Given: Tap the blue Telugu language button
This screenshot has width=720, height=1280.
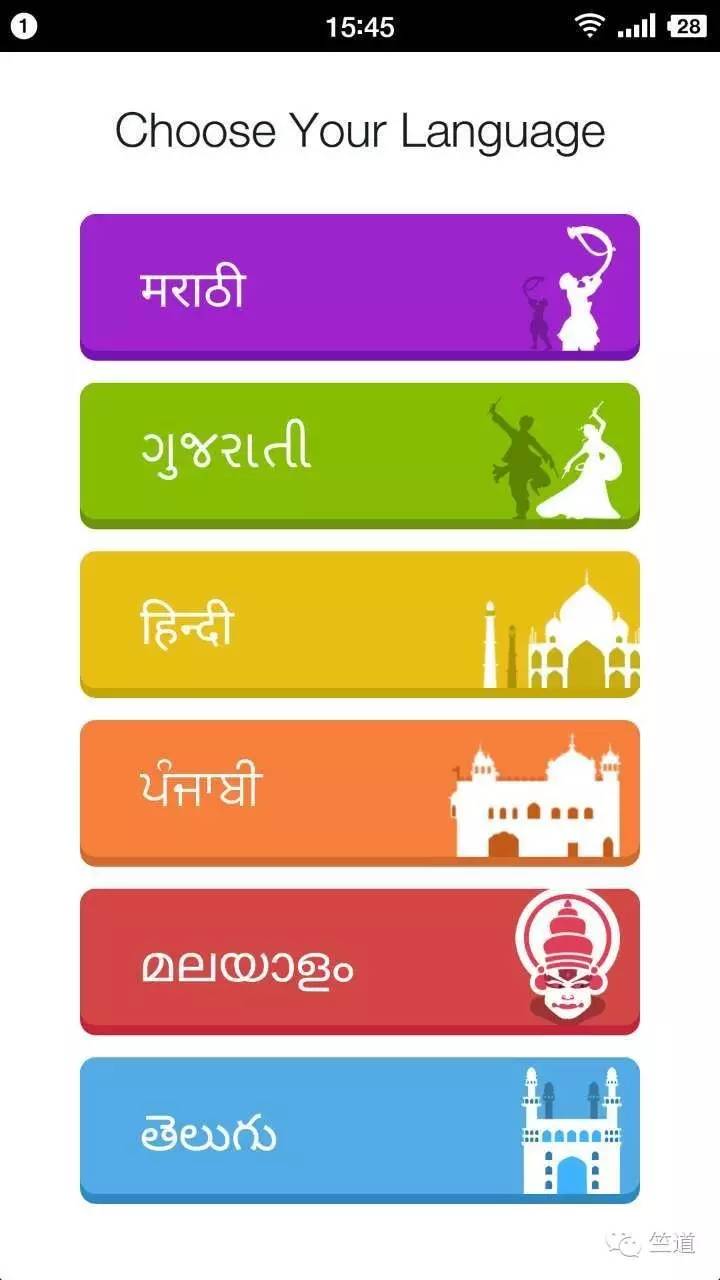Looking at the screenshot, I should 359,1130.
